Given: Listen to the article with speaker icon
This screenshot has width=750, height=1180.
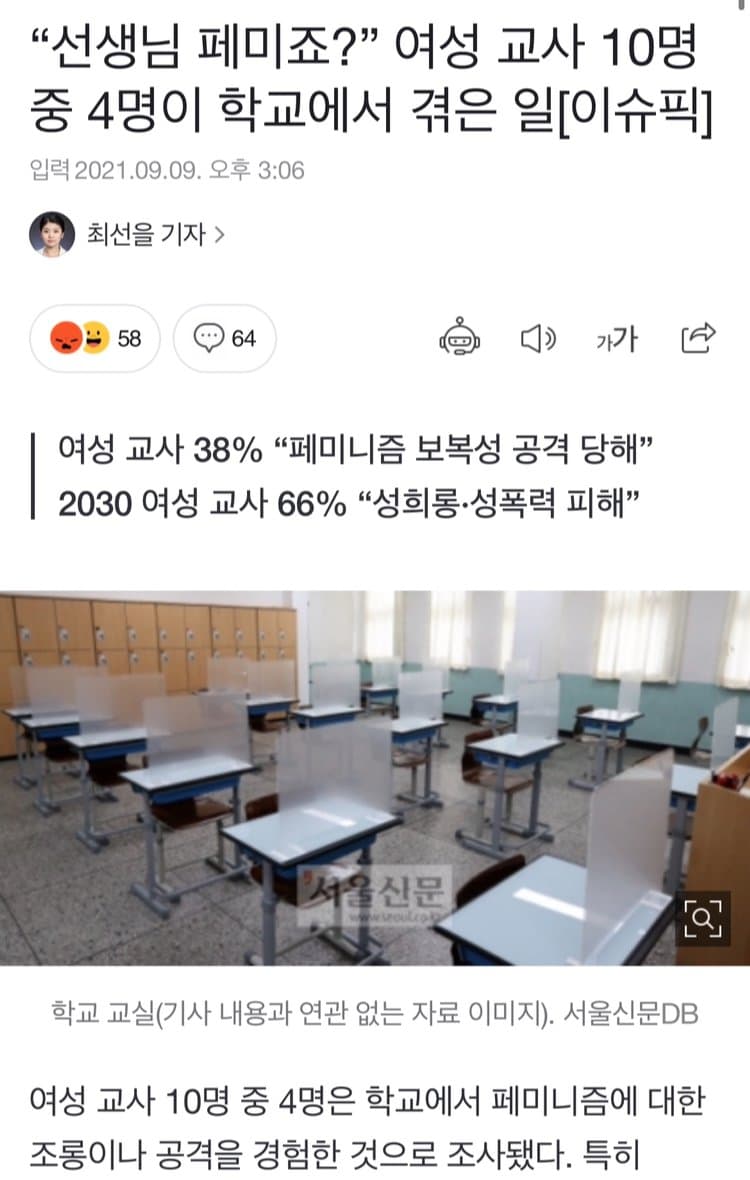Looking at the screenshot, I should click(x=539, y=338).
